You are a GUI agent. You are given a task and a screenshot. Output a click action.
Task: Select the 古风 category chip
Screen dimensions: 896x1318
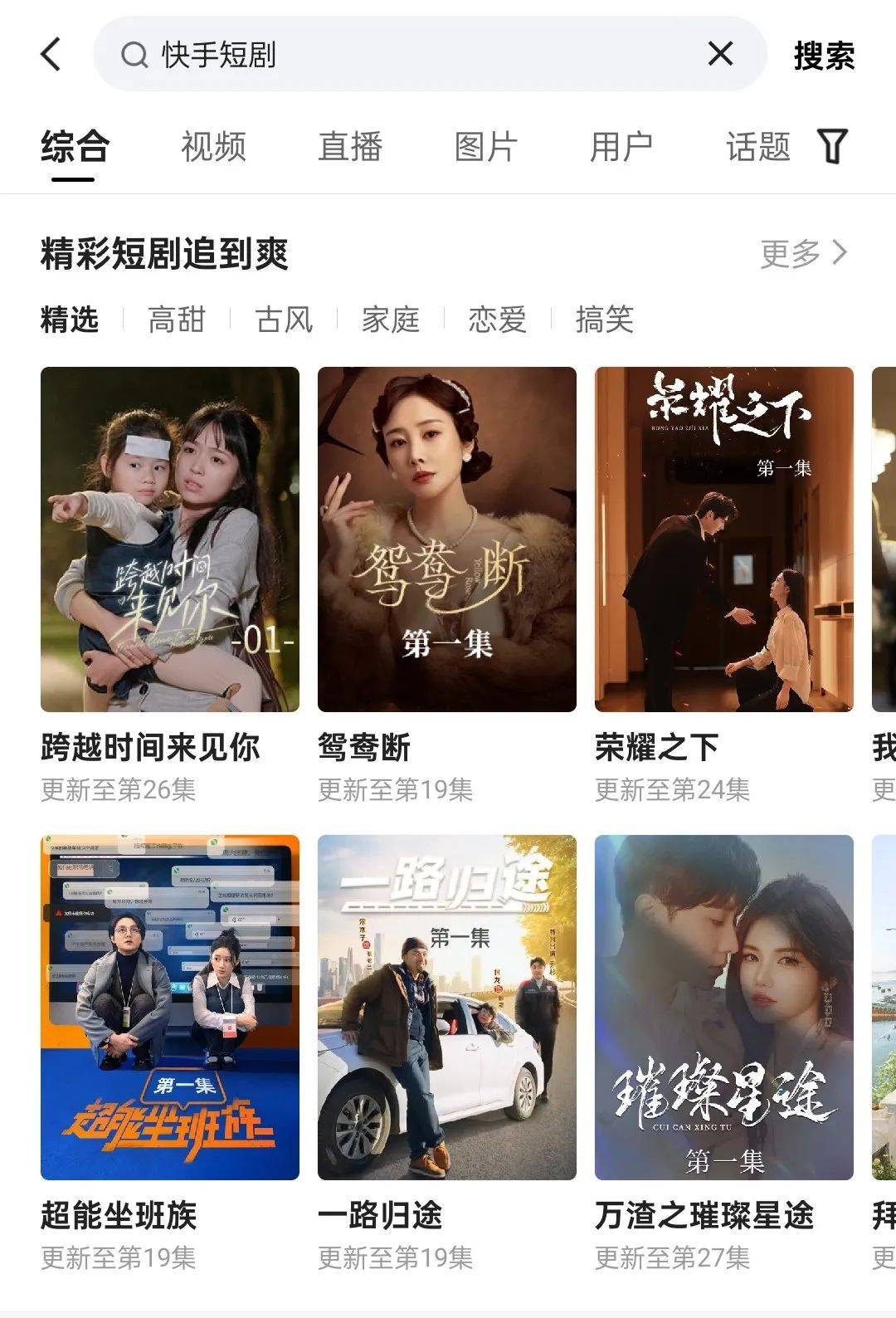point(284,320)
